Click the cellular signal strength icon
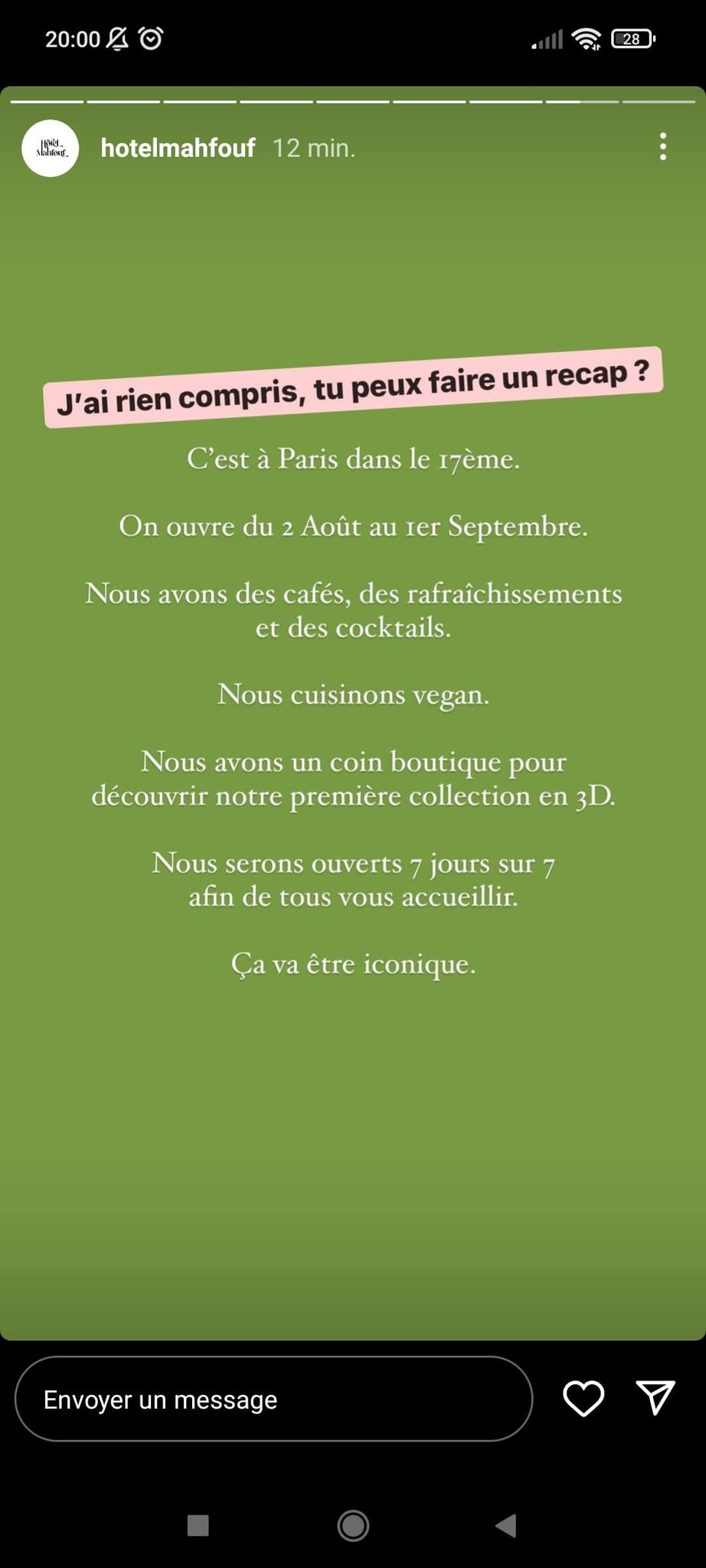706x1568 pixels. pos(548,40)
